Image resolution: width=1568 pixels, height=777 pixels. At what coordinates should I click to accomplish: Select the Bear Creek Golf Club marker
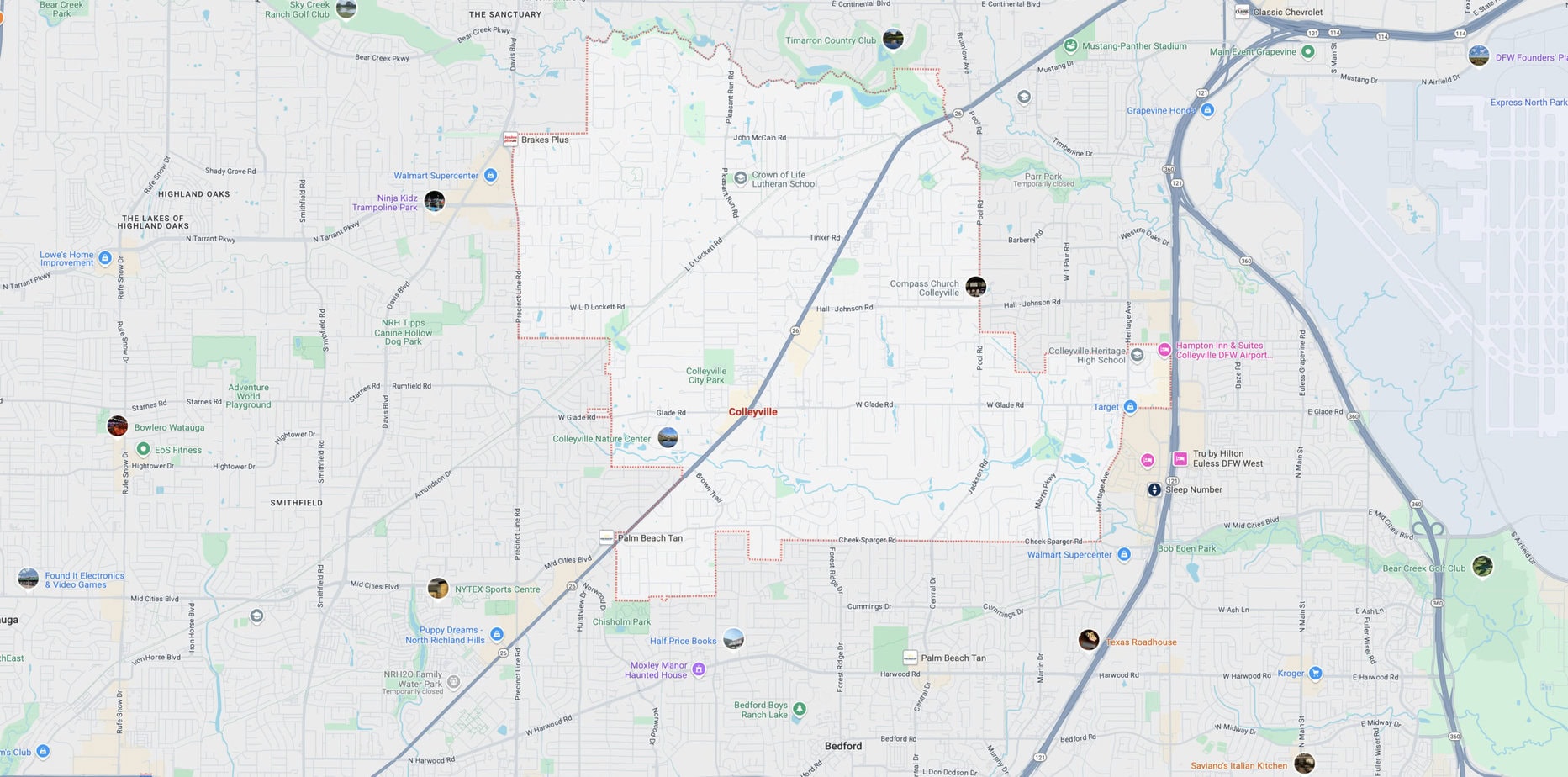coord(1482,566)
